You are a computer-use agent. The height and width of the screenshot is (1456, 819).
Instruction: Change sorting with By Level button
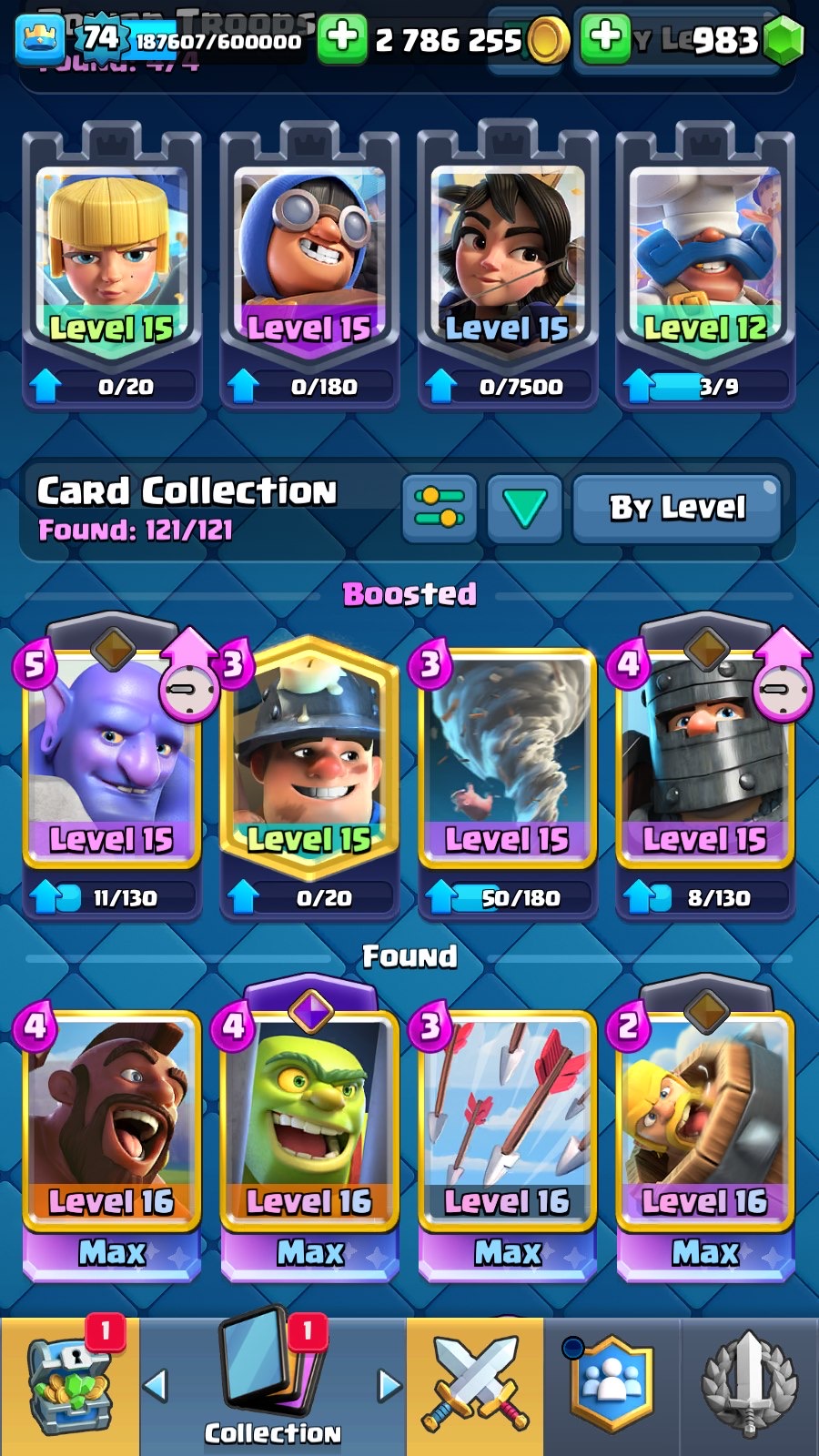pyautogui.click(x=677, y=508)
